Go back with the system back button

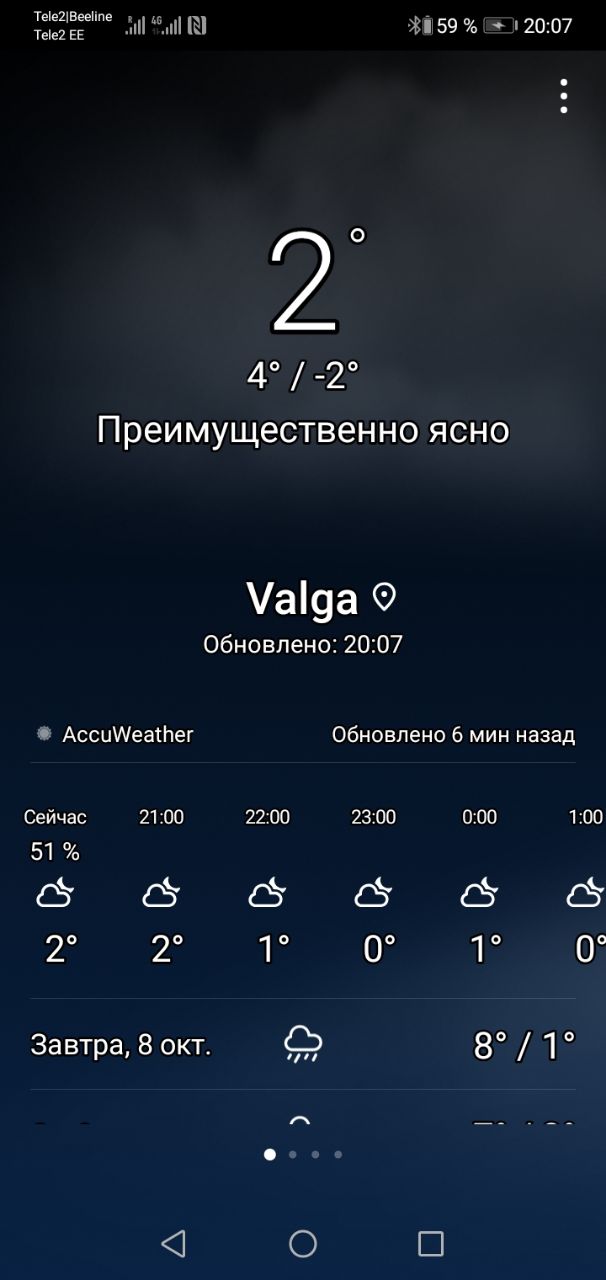(x=173, y=1243)
